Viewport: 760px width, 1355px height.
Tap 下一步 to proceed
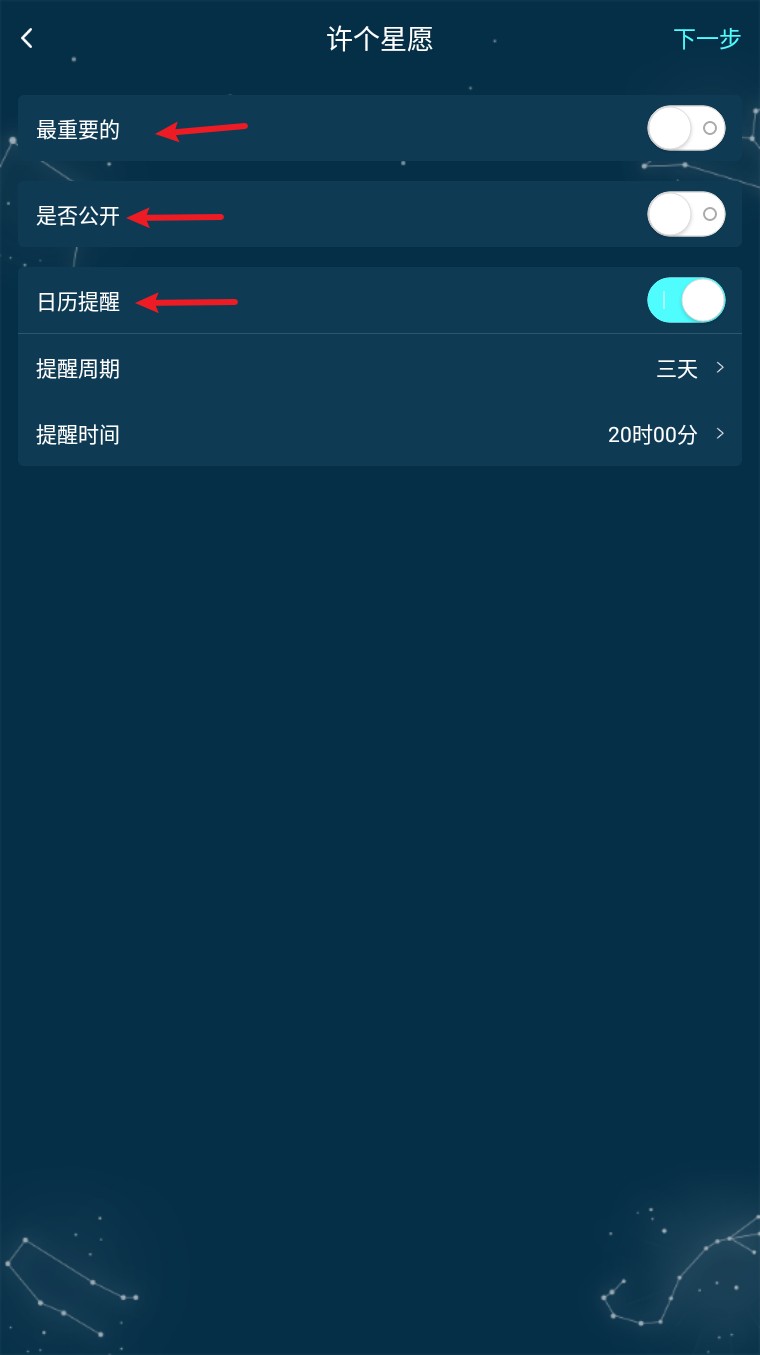tap(707, 39)
